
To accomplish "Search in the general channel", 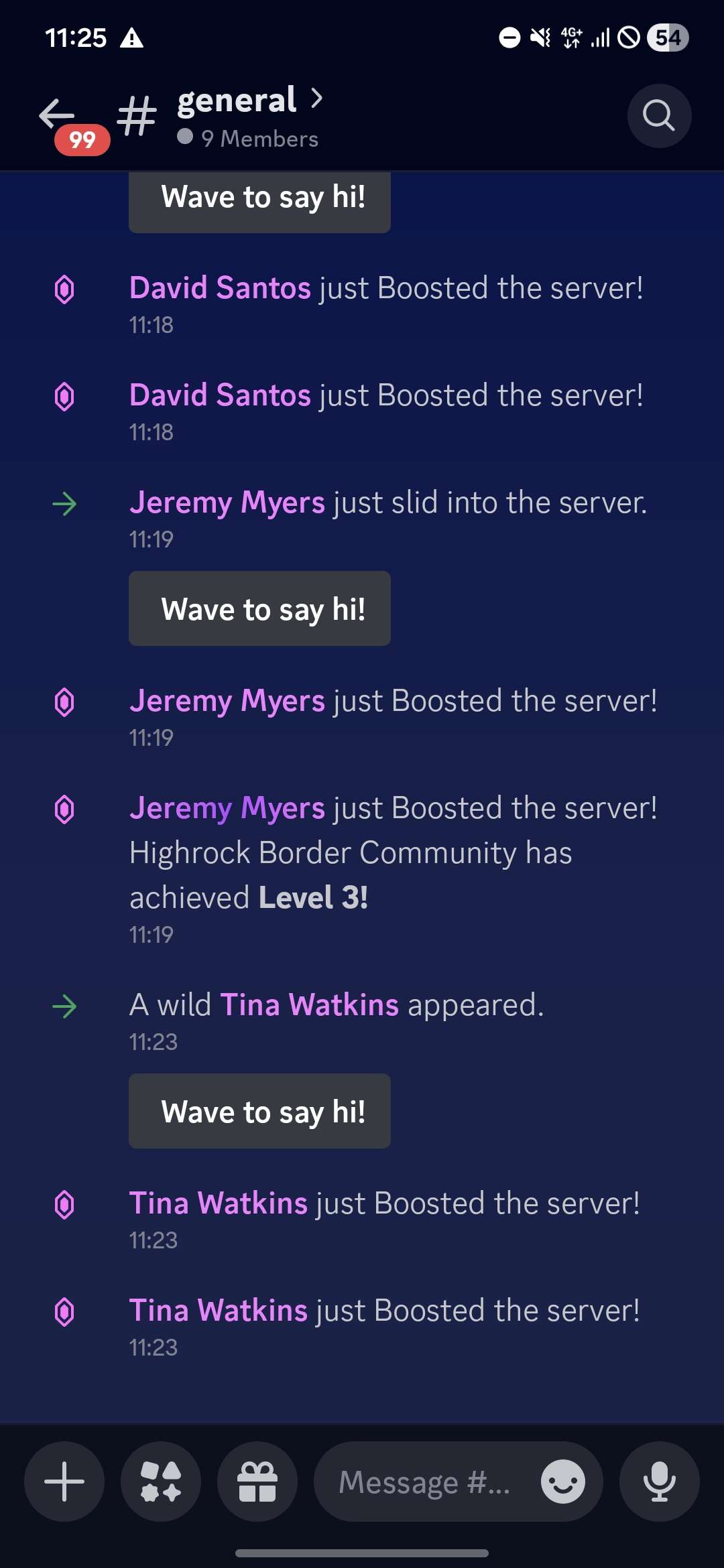I will [x=658, y=116].
